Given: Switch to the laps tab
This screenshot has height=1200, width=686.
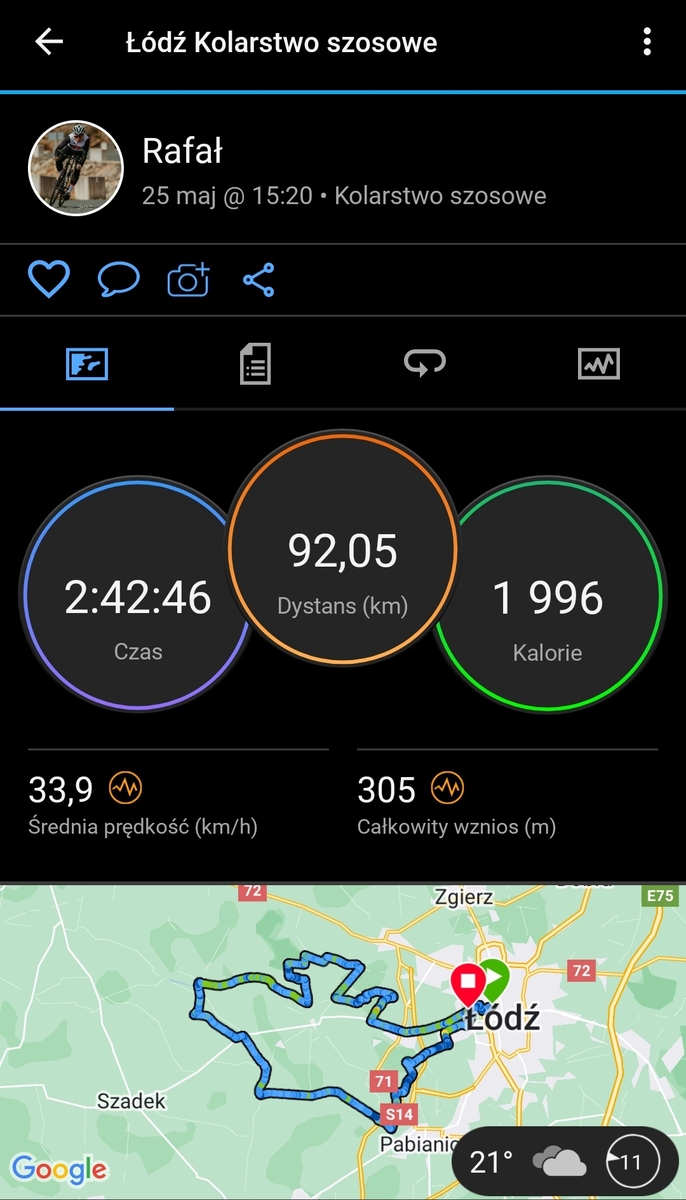Looking at the screenshot, I should point(425,364).
